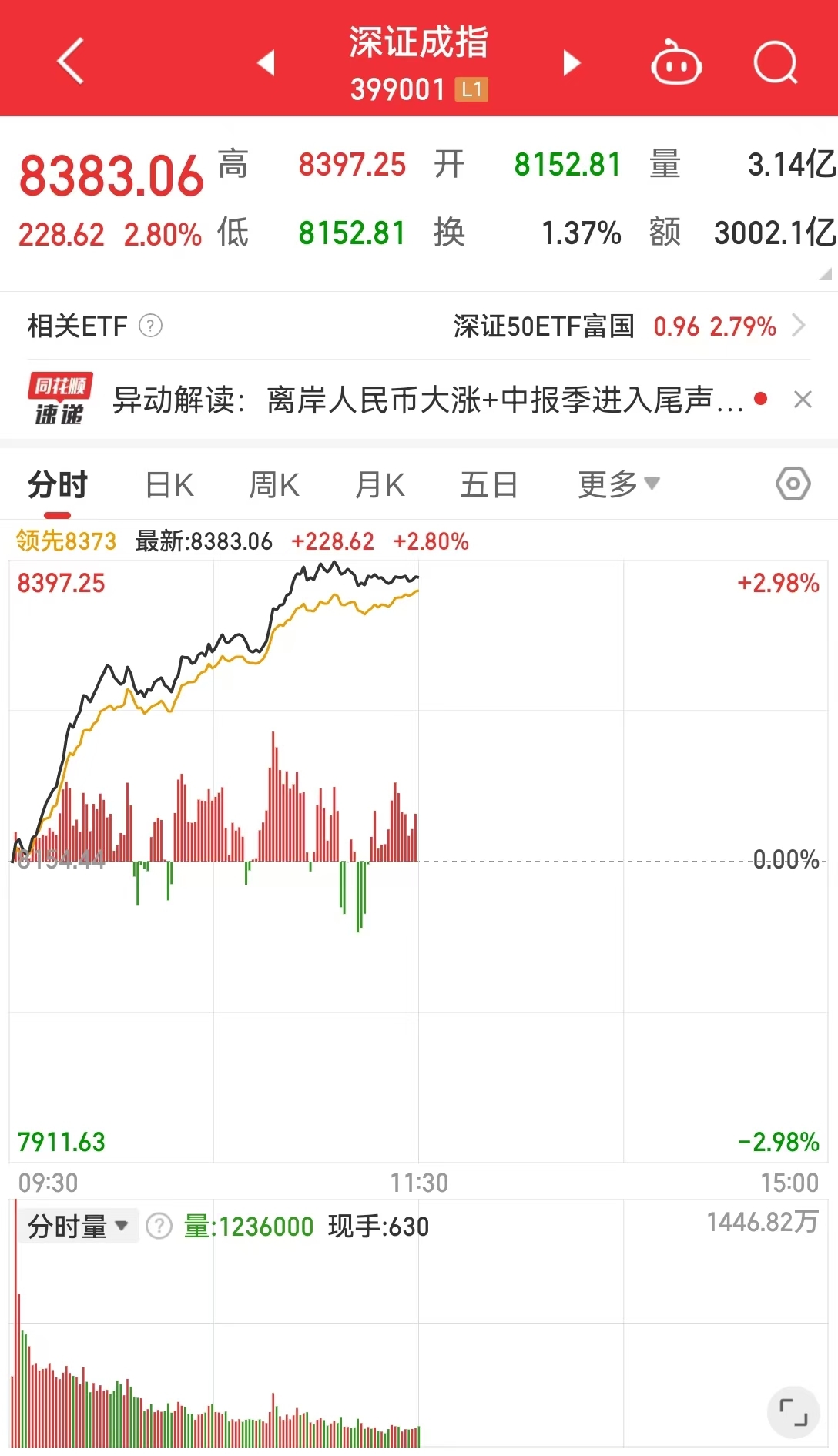Select the 月K chart view

click(x=379, y=484)
